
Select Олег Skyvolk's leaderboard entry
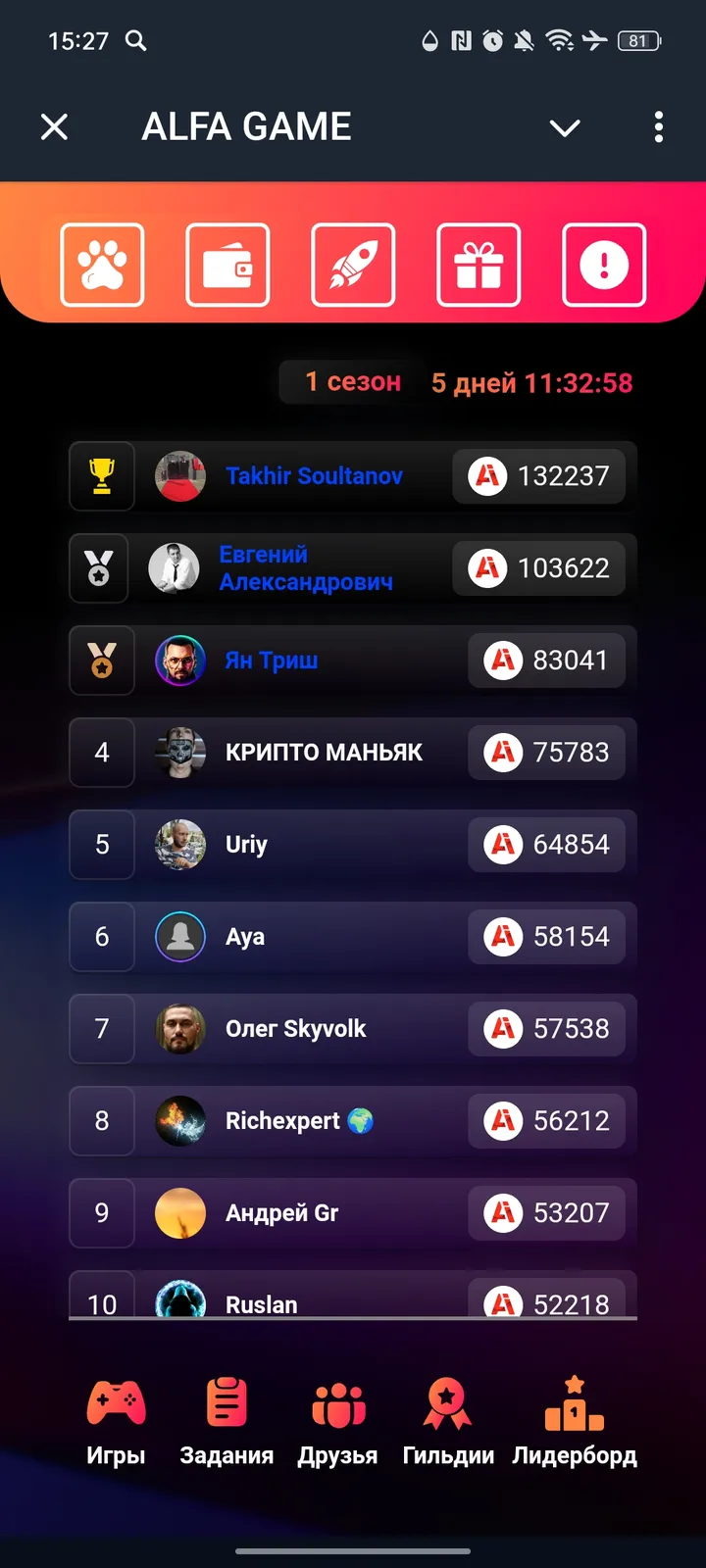(295, 1029)
